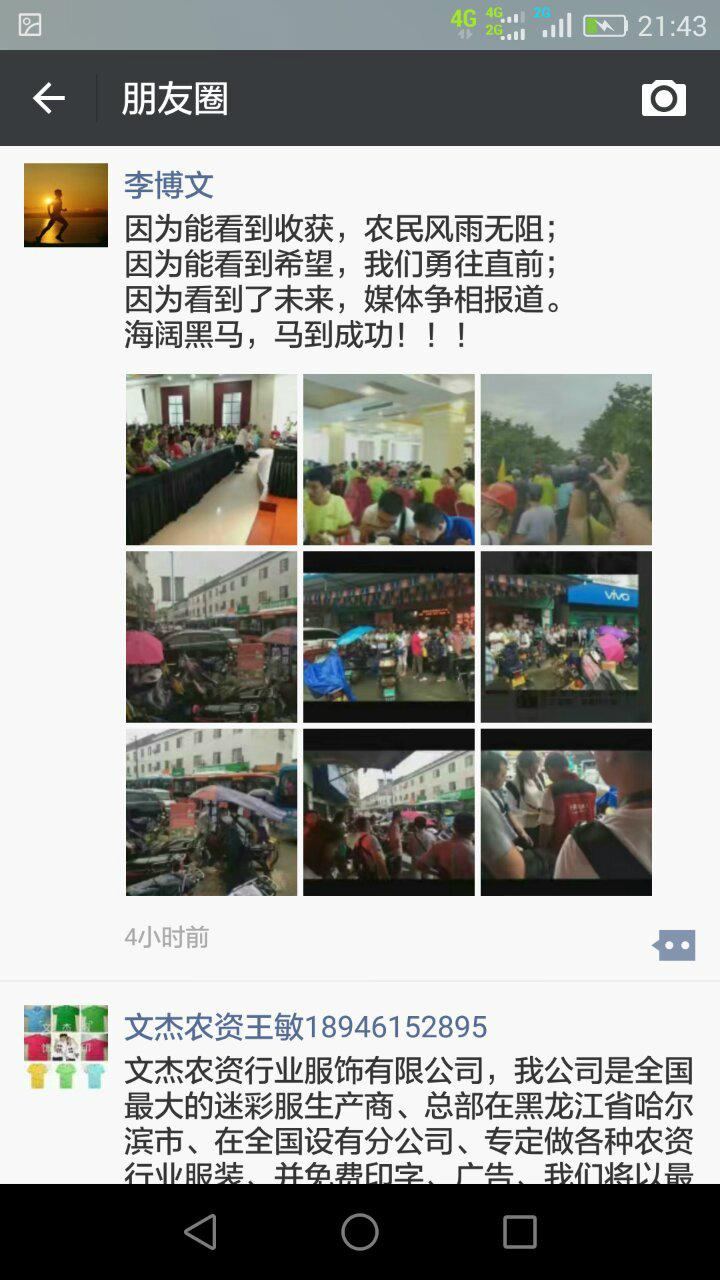
Task: Tap the name 李博文
Action: pos(168,184)
